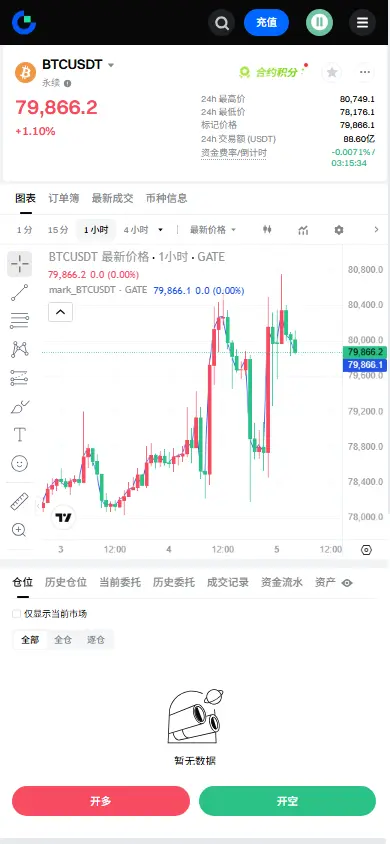This screenshot has height=844, width=390.
Task: Open the chart settings gear
Action: (338, 230)
